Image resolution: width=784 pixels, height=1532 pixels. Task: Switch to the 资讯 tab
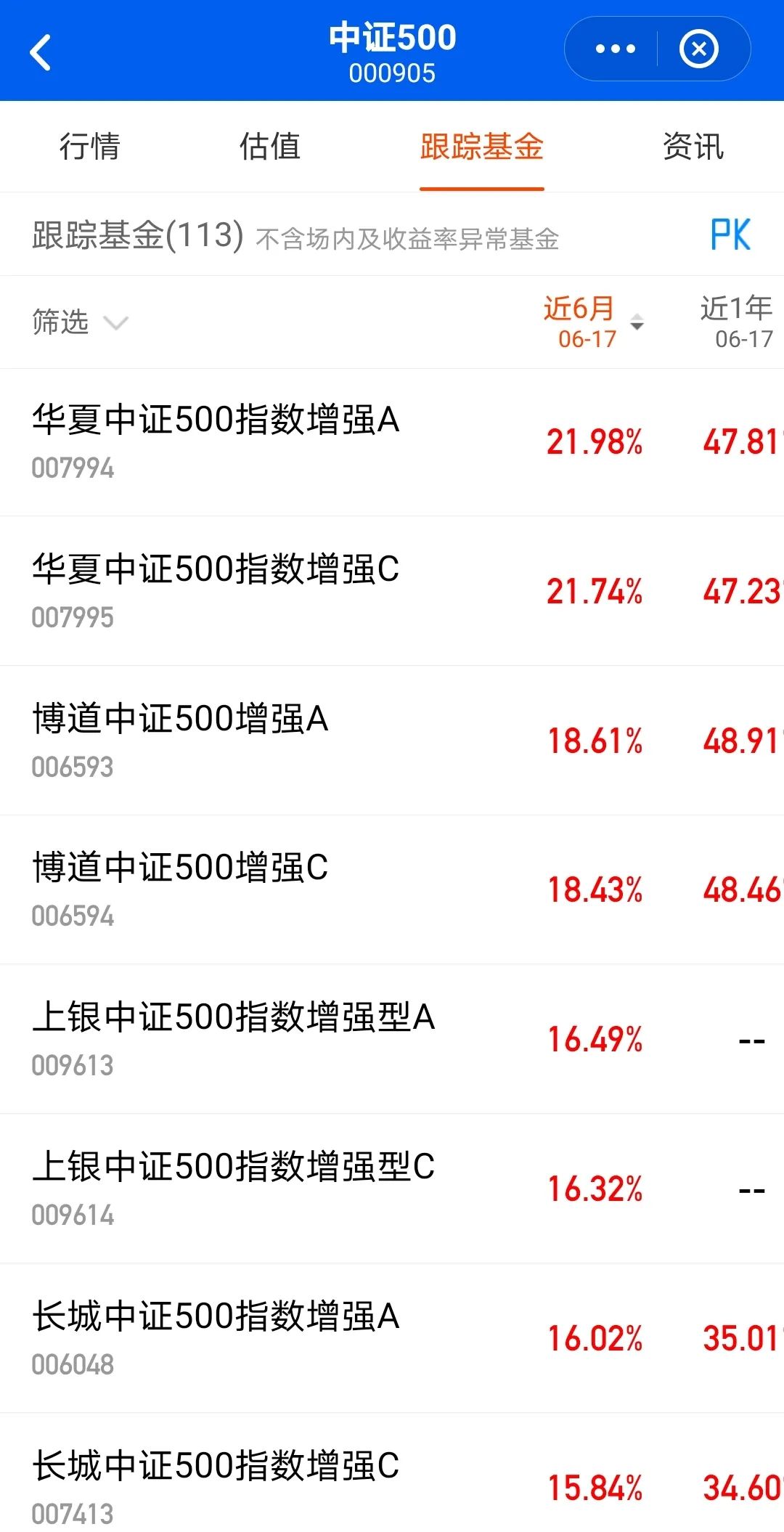click(693, 146)
